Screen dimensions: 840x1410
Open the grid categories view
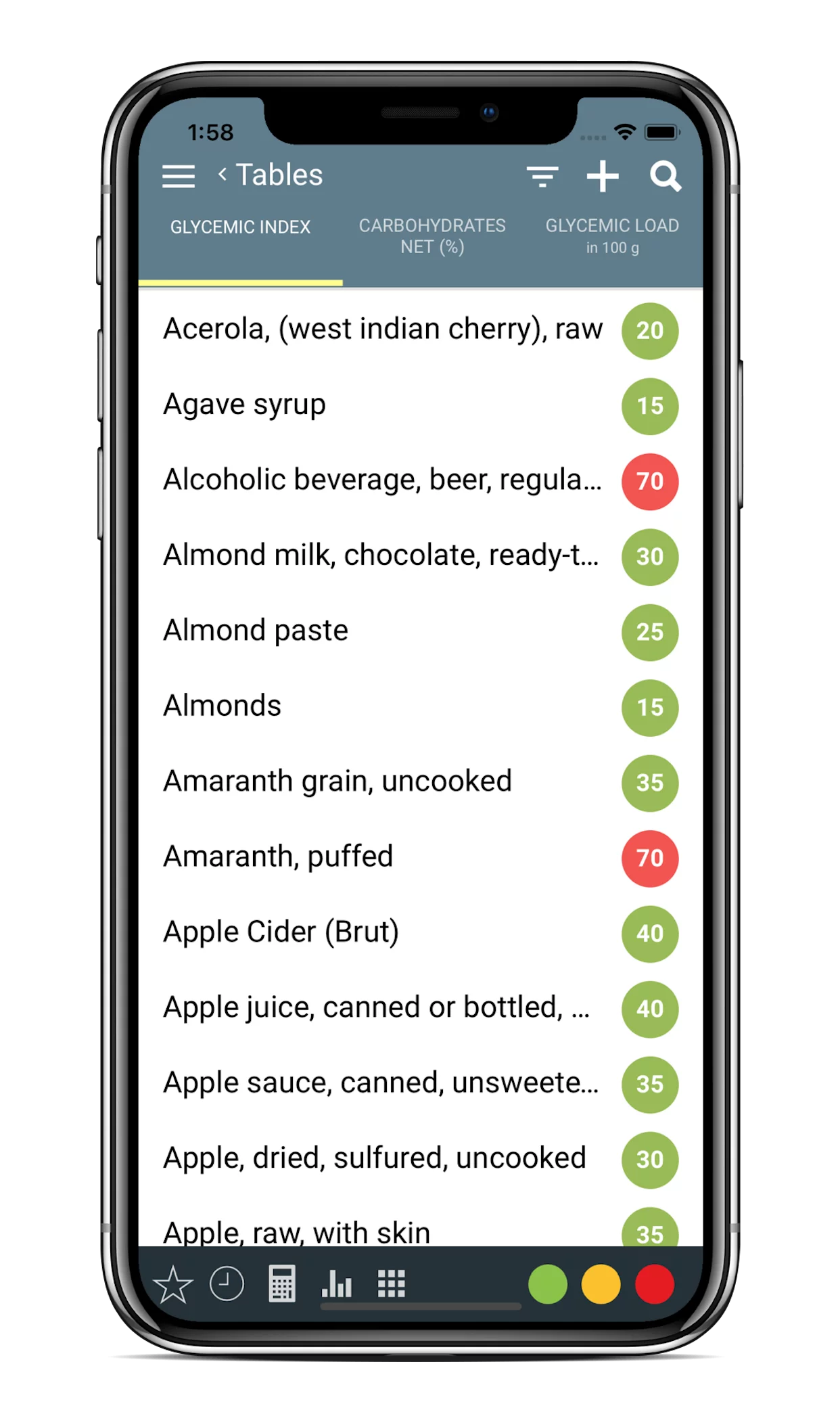click(x=392, y=1283)
